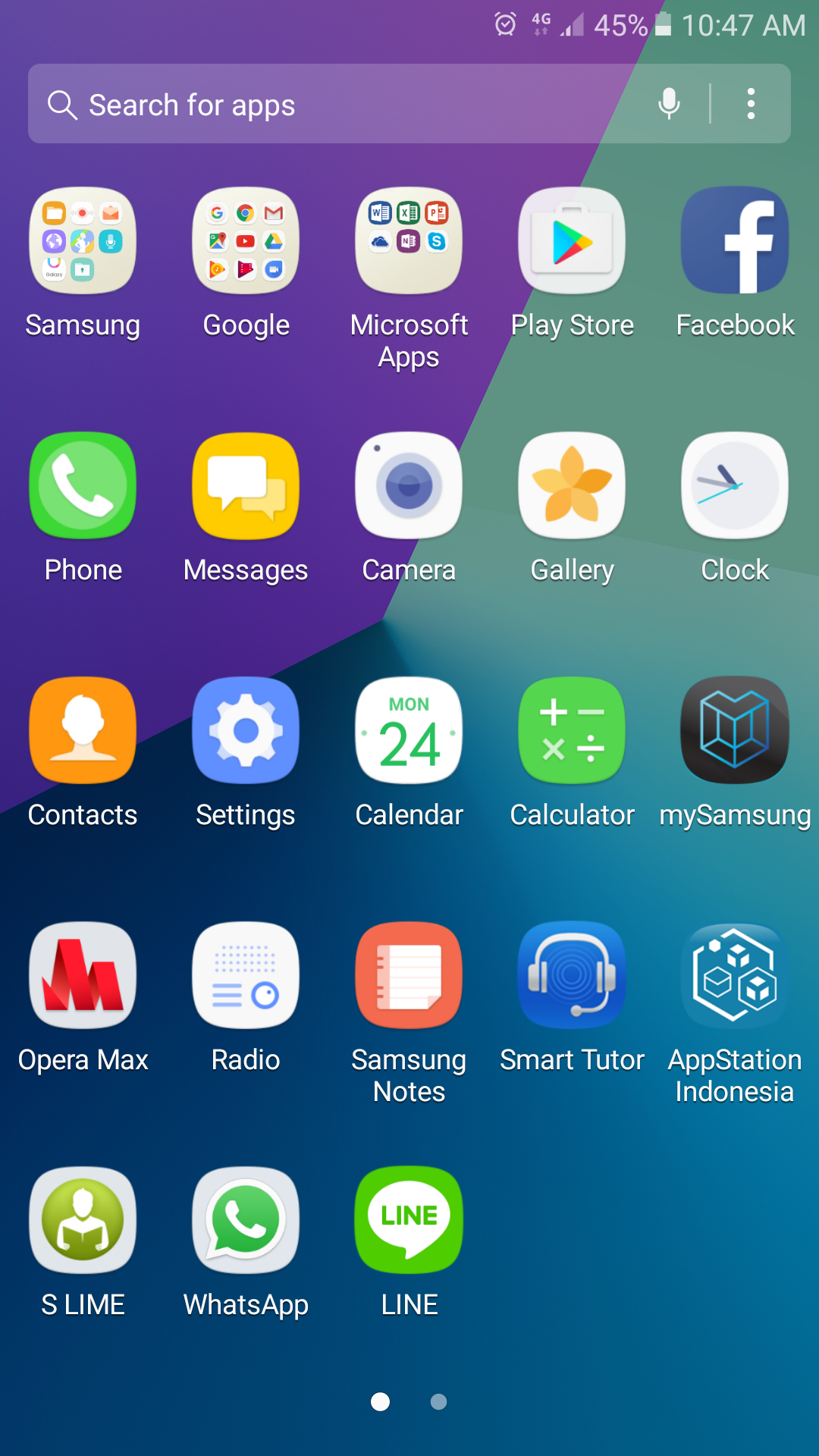Open the Microsoft Apps folder
The height and width of the screenshot is (1456, 819).
[x=409, y=241]
